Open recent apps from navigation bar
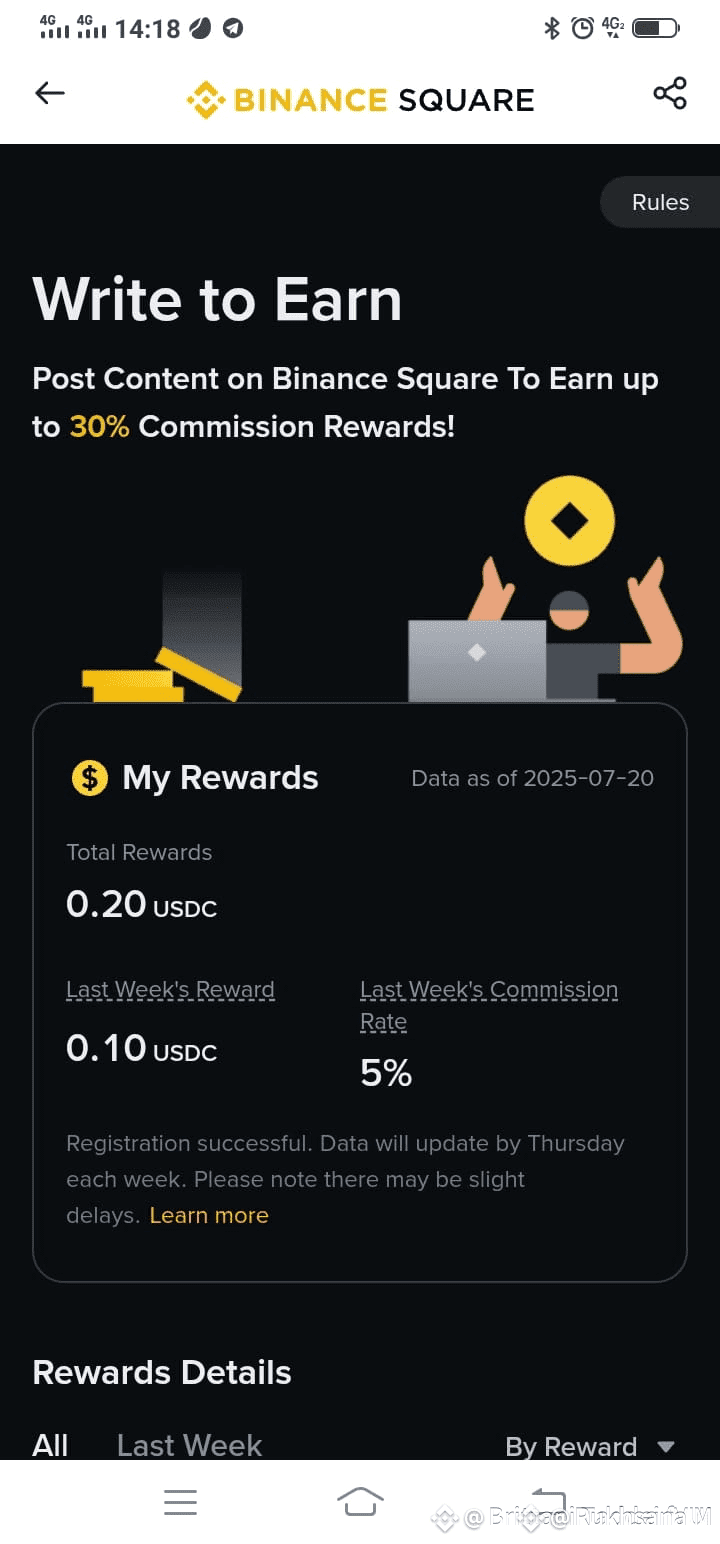The image size is (720, 1544). click(x=180, y=1502)
